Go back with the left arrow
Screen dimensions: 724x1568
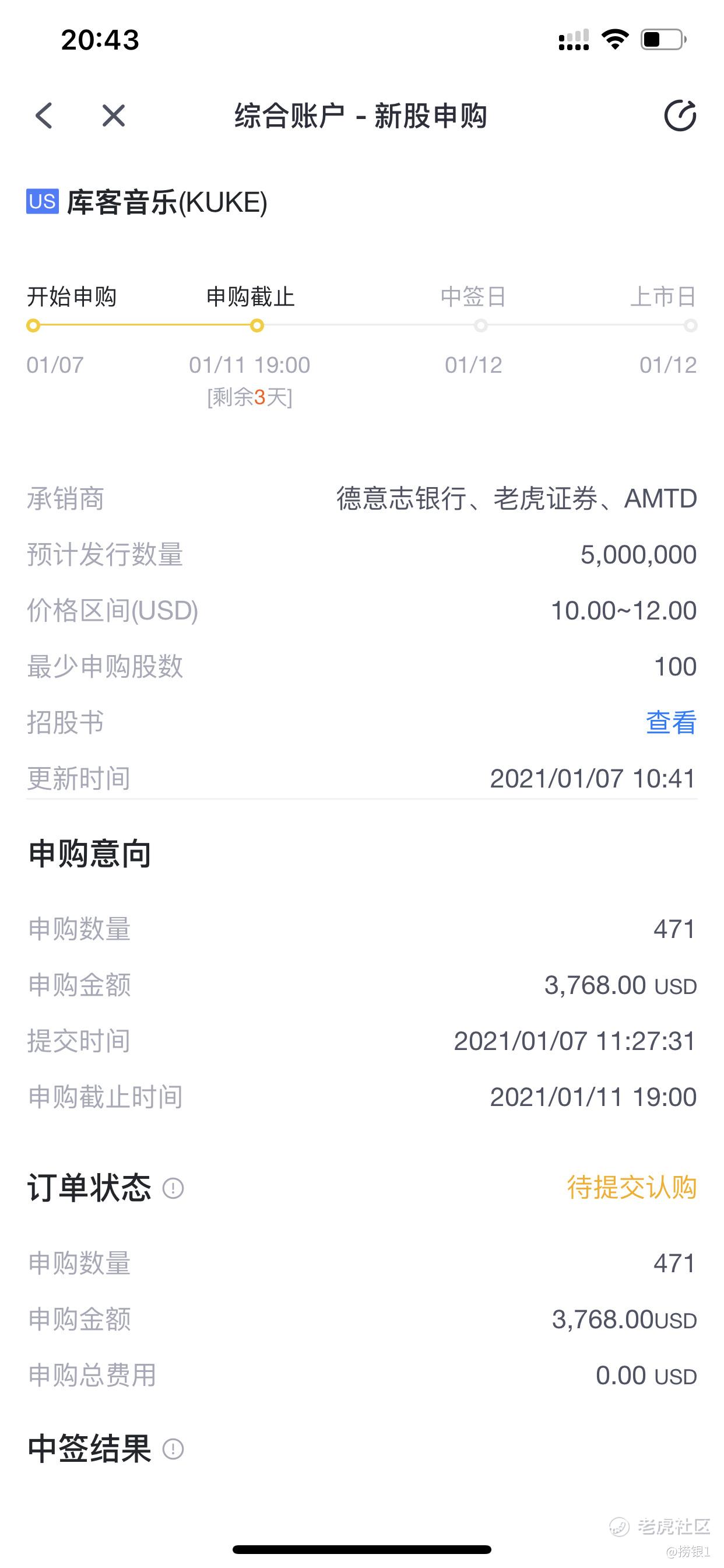(44, 115)
